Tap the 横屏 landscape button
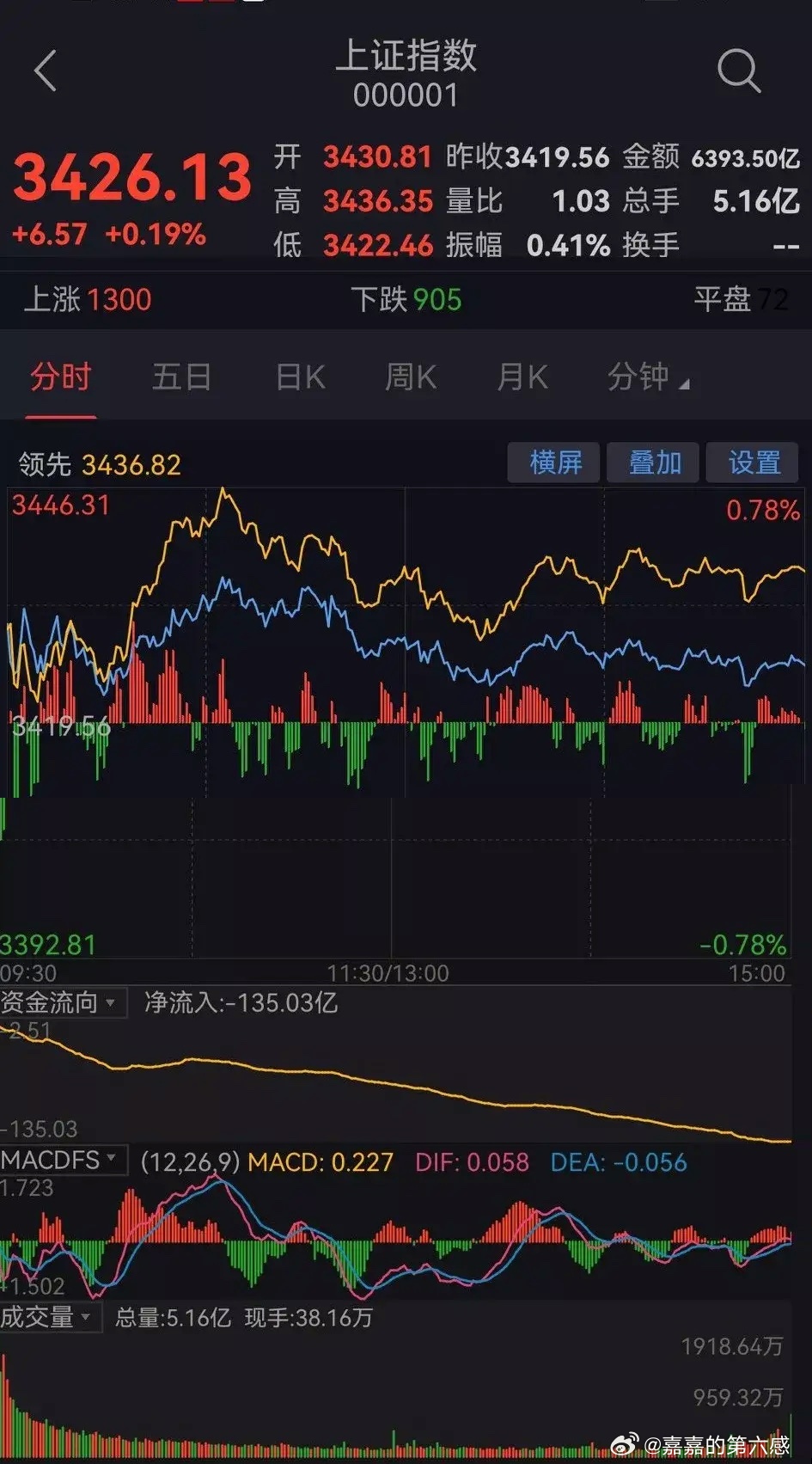The image size is (812, 1464). pyautogui.click(x=556, y=462)
